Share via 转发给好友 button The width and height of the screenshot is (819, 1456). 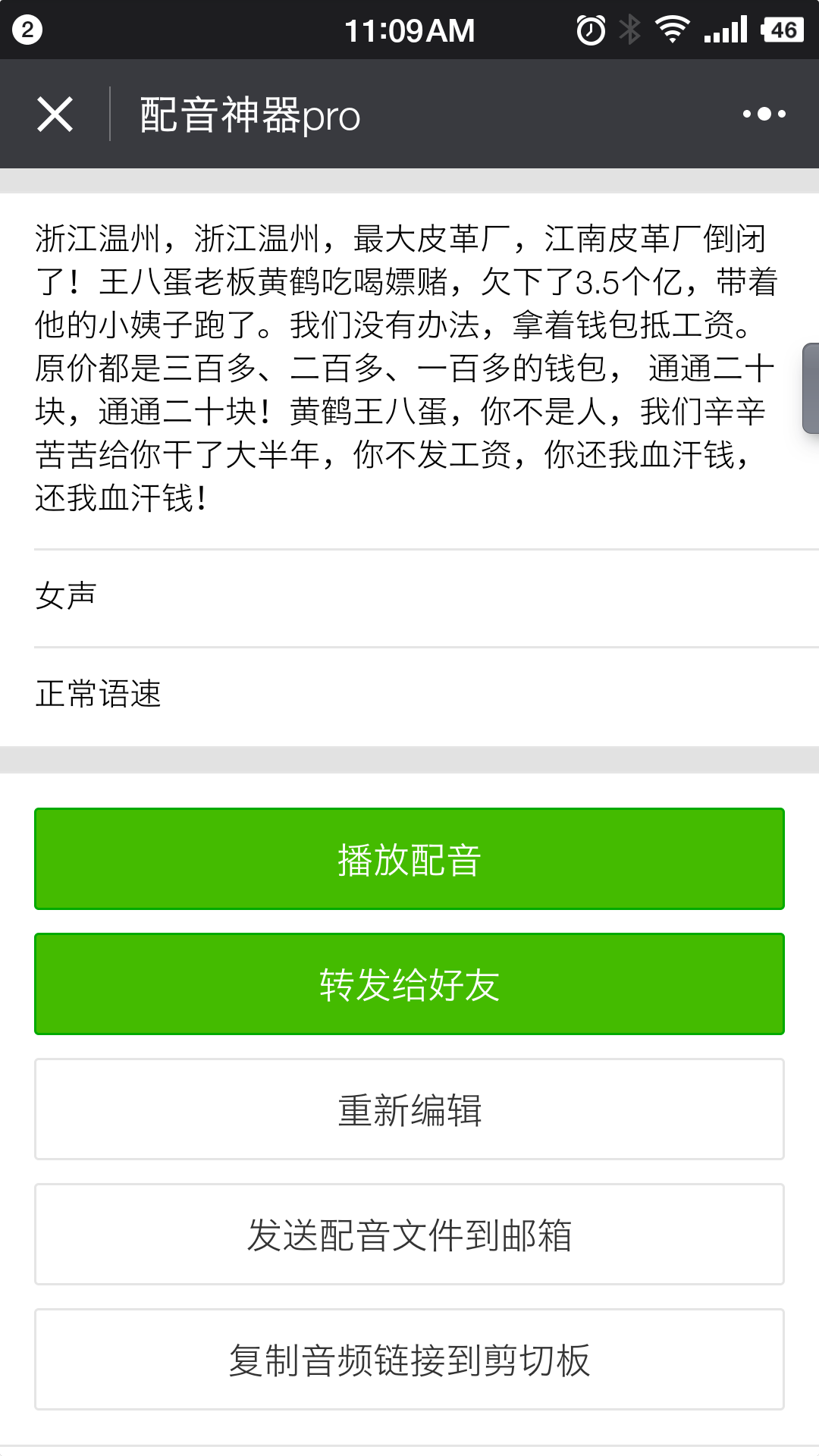coord(409,984)
